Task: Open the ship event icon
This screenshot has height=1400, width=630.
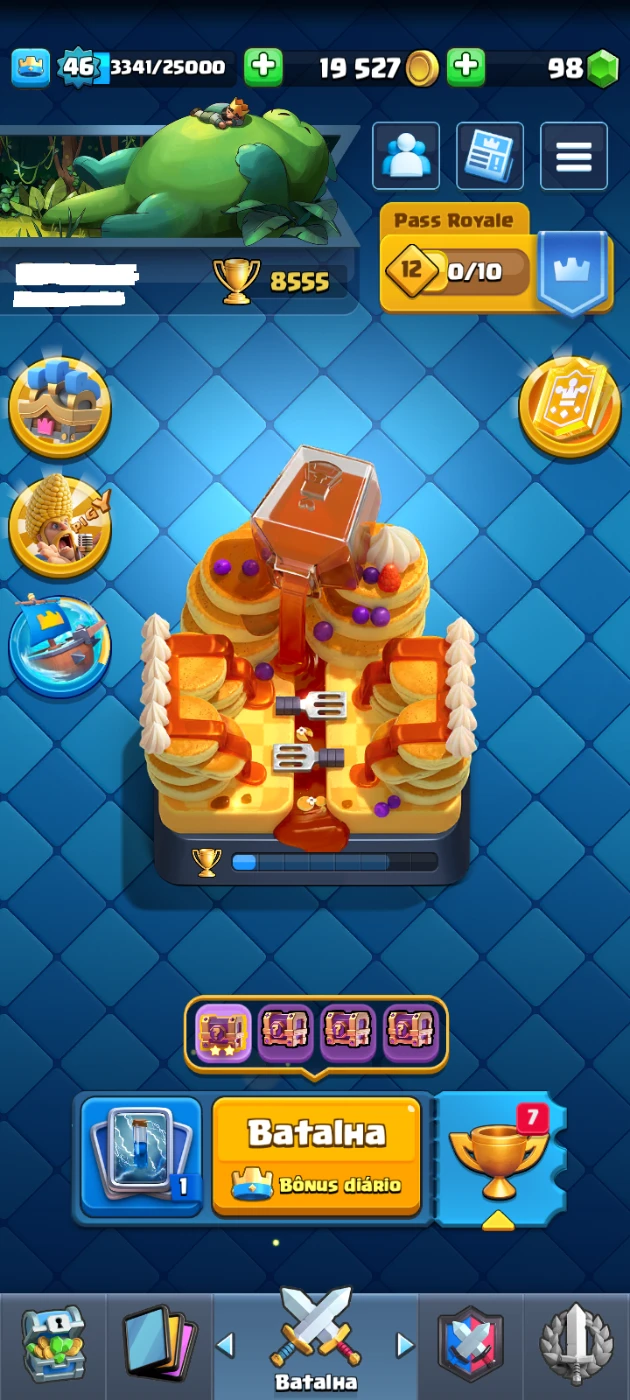Action: point(59,645)
